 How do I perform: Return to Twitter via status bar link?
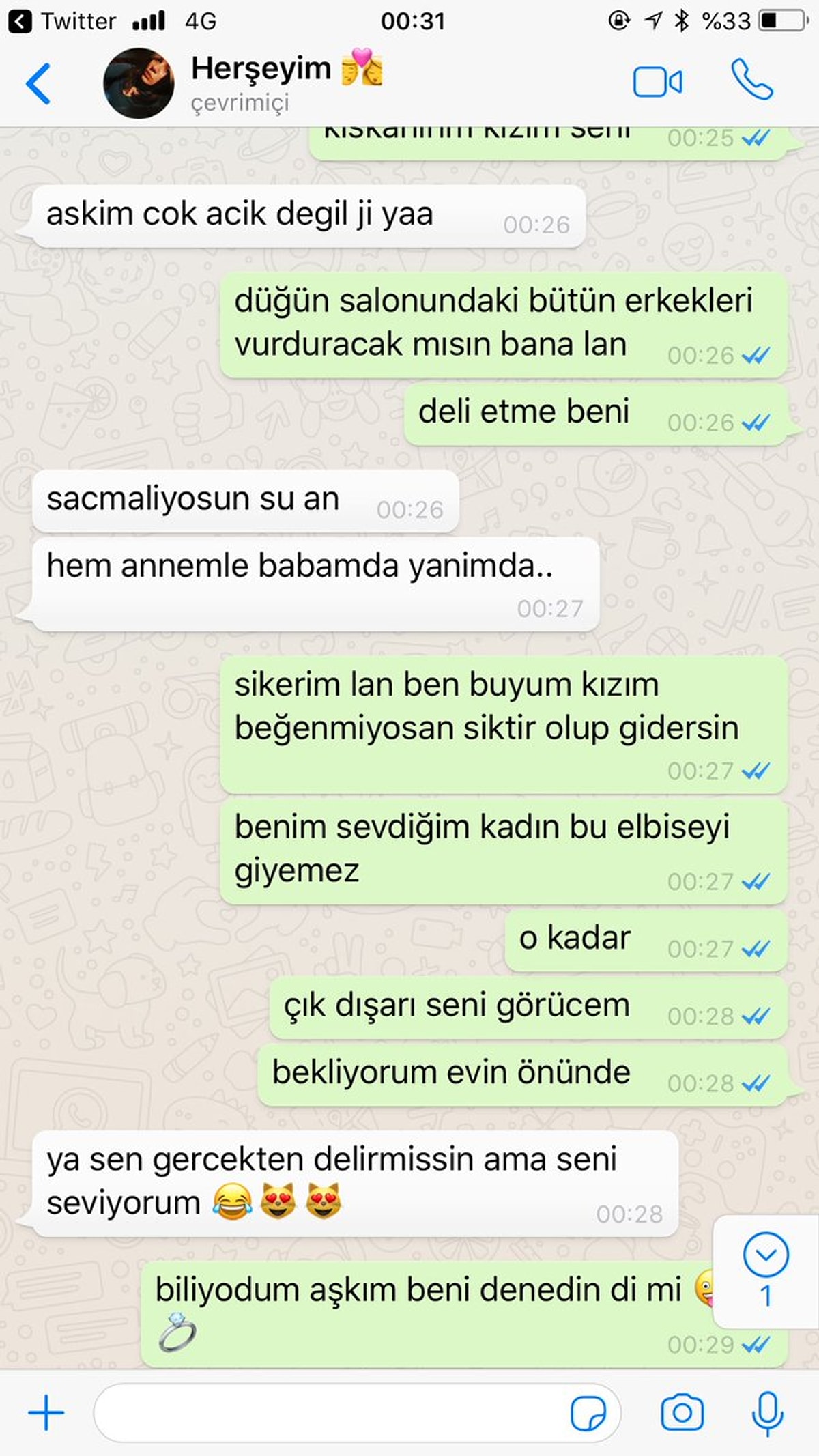63,22
